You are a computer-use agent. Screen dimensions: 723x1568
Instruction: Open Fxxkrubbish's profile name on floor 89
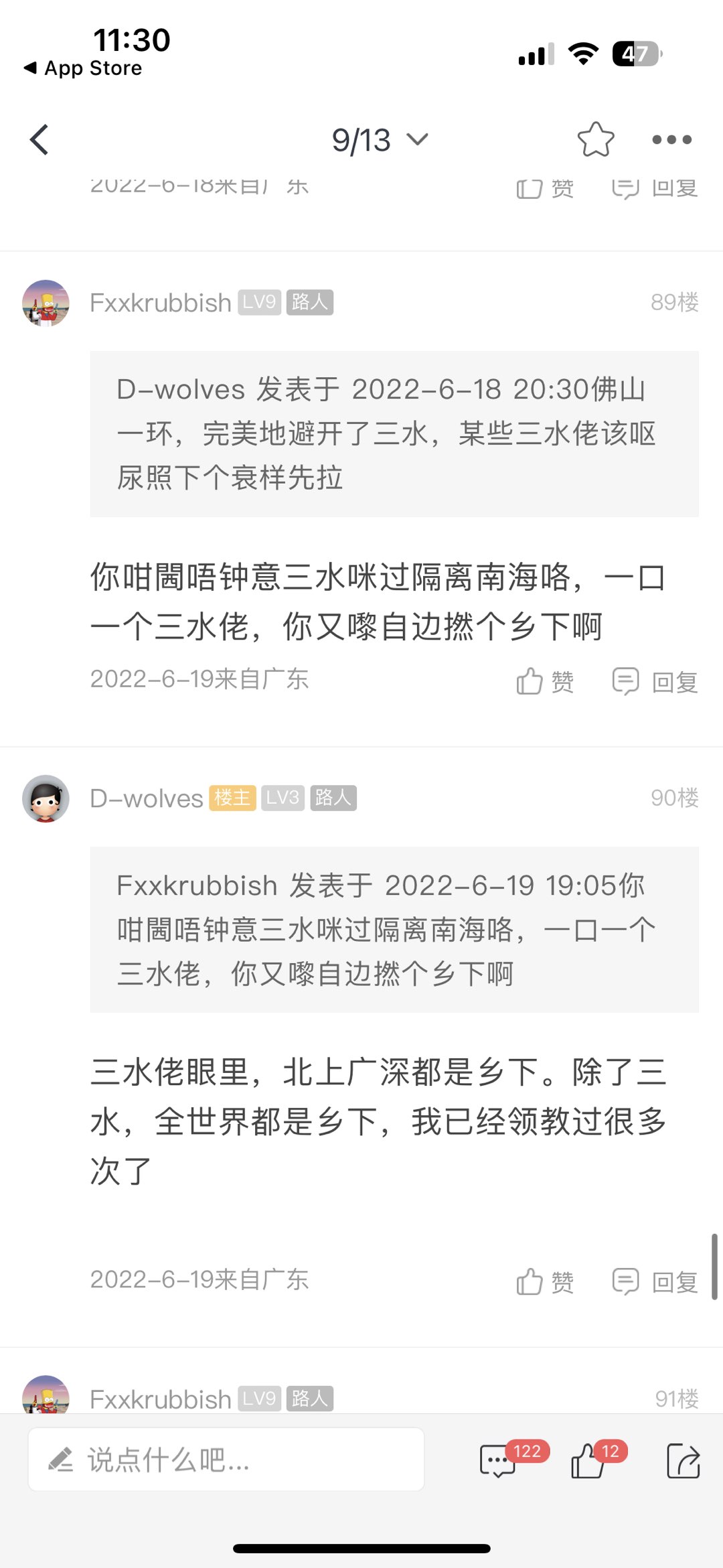pos(161,303)
